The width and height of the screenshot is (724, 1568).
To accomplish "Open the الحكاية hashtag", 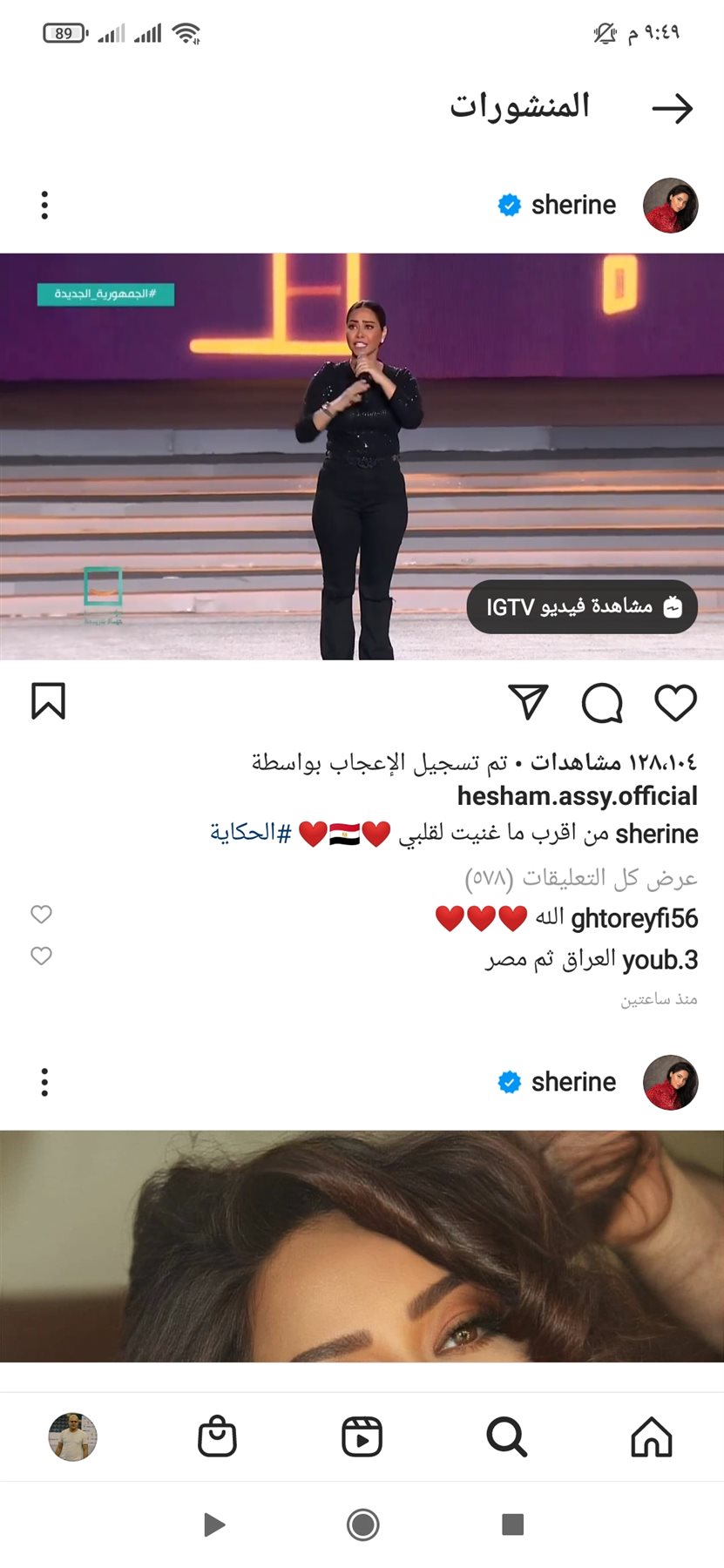I will coord(250,833).
